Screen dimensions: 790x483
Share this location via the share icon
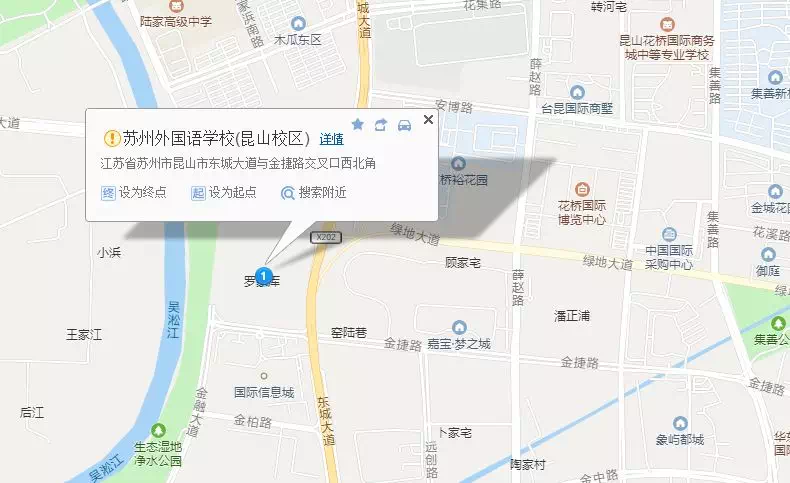pyautogui.click(x=381, y=125)
